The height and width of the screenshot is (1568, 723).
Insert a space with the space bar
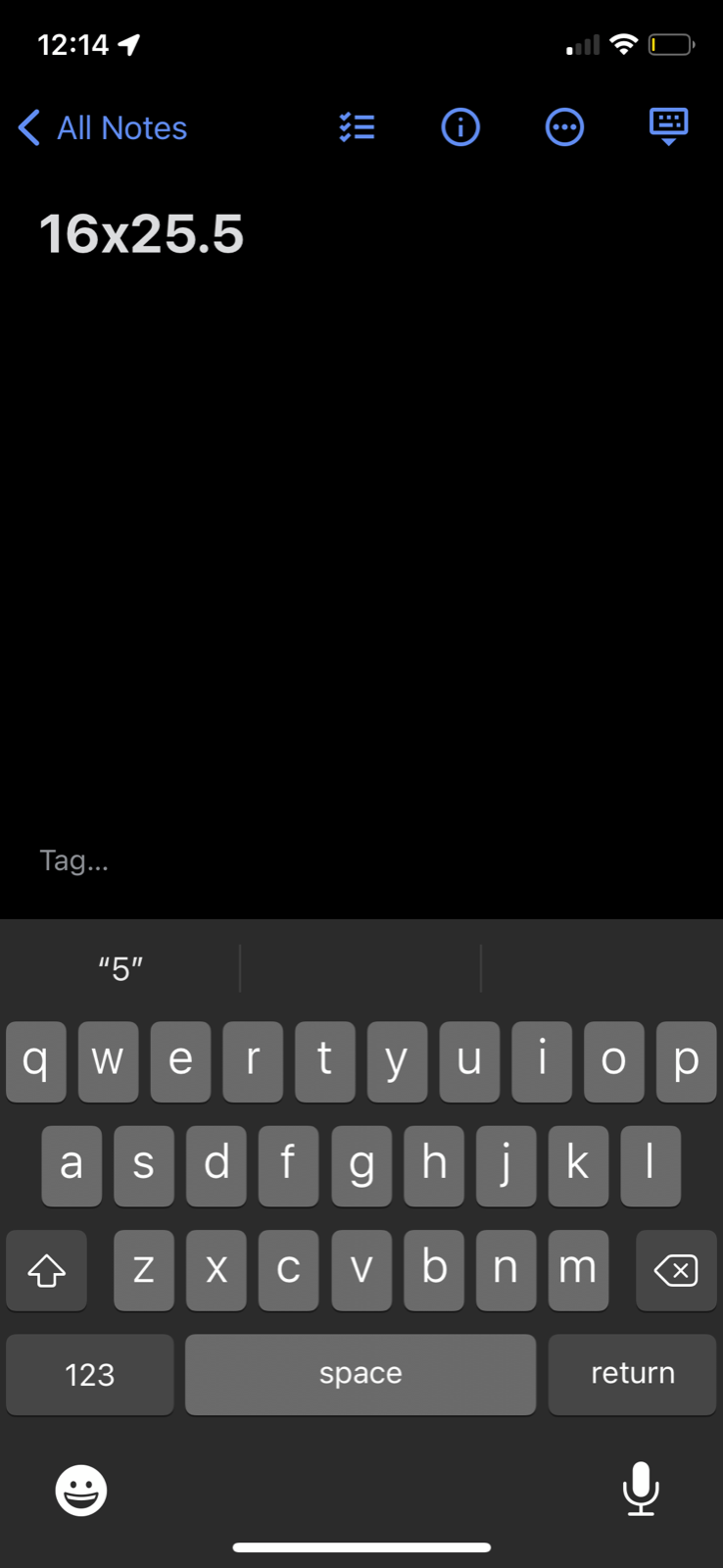coord(361,1374)
